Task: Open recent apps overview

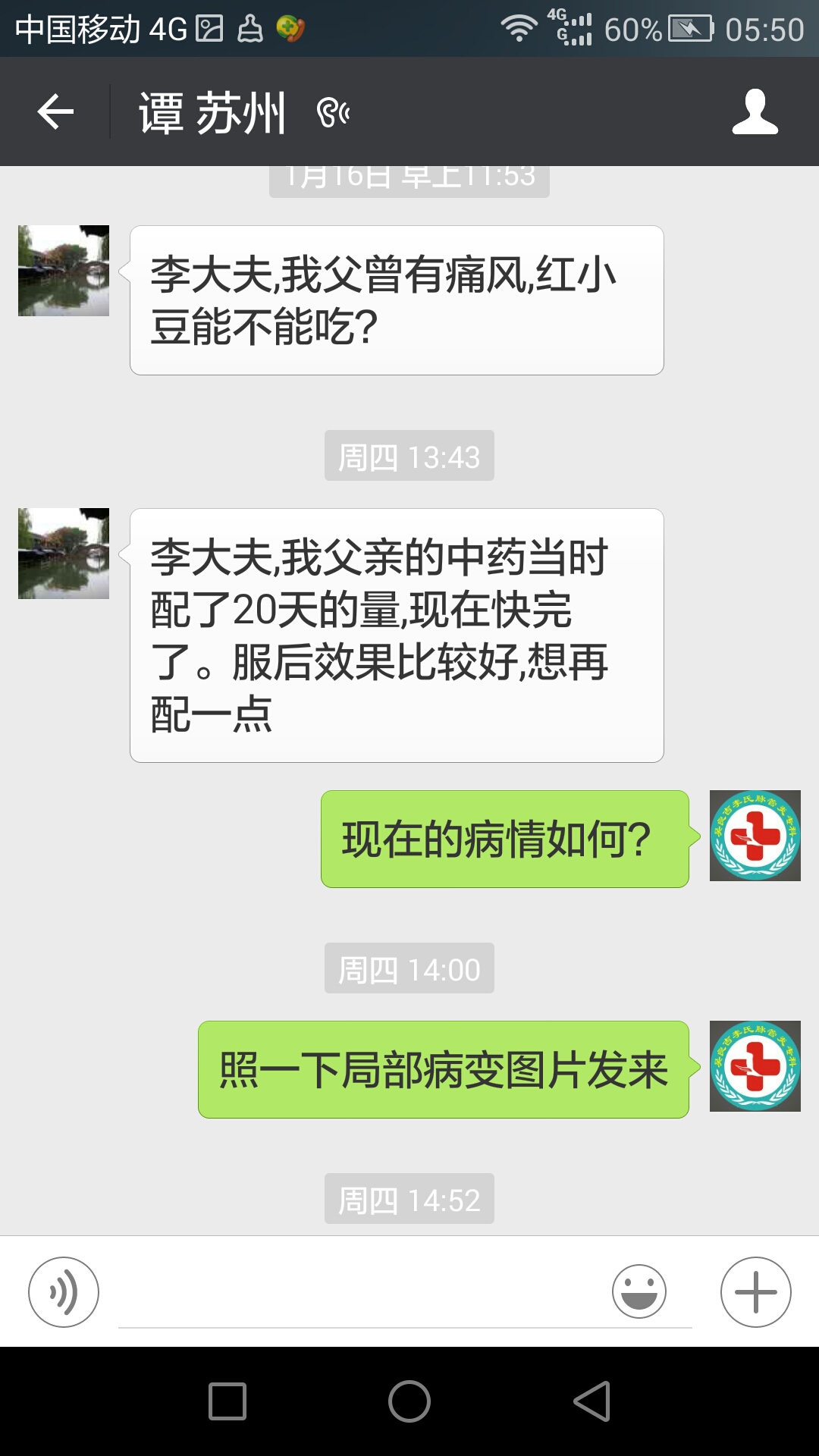Action: [x=227, y=1401]
